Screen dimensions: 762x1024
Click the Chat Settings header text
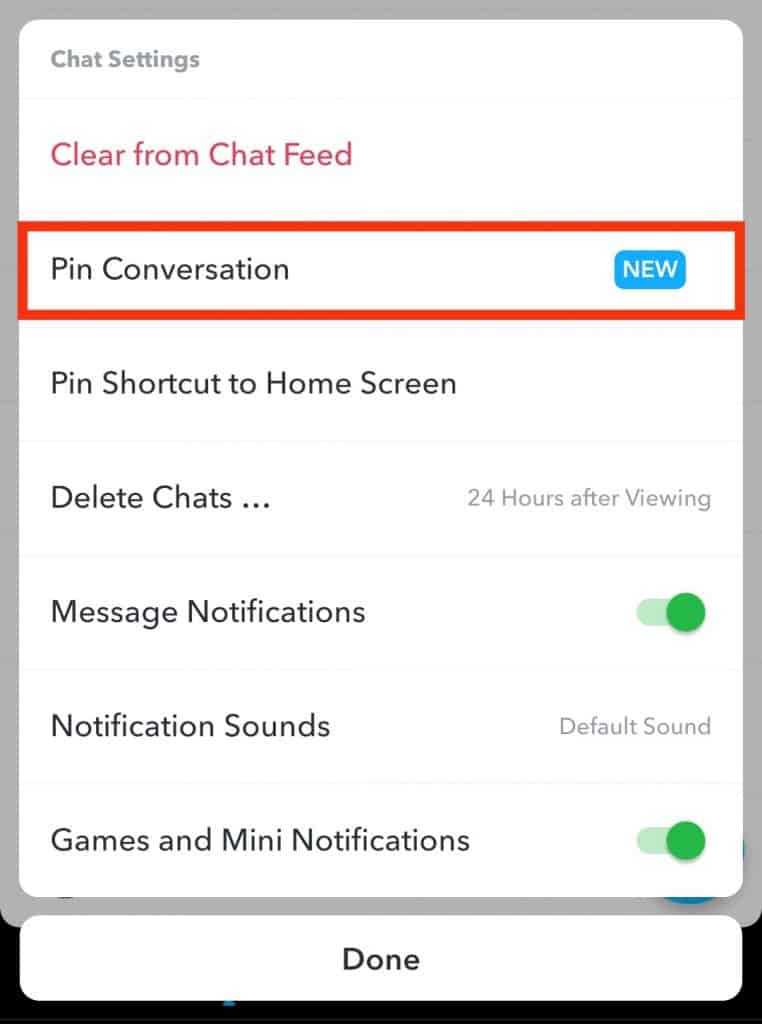click(x=124, y=59)
